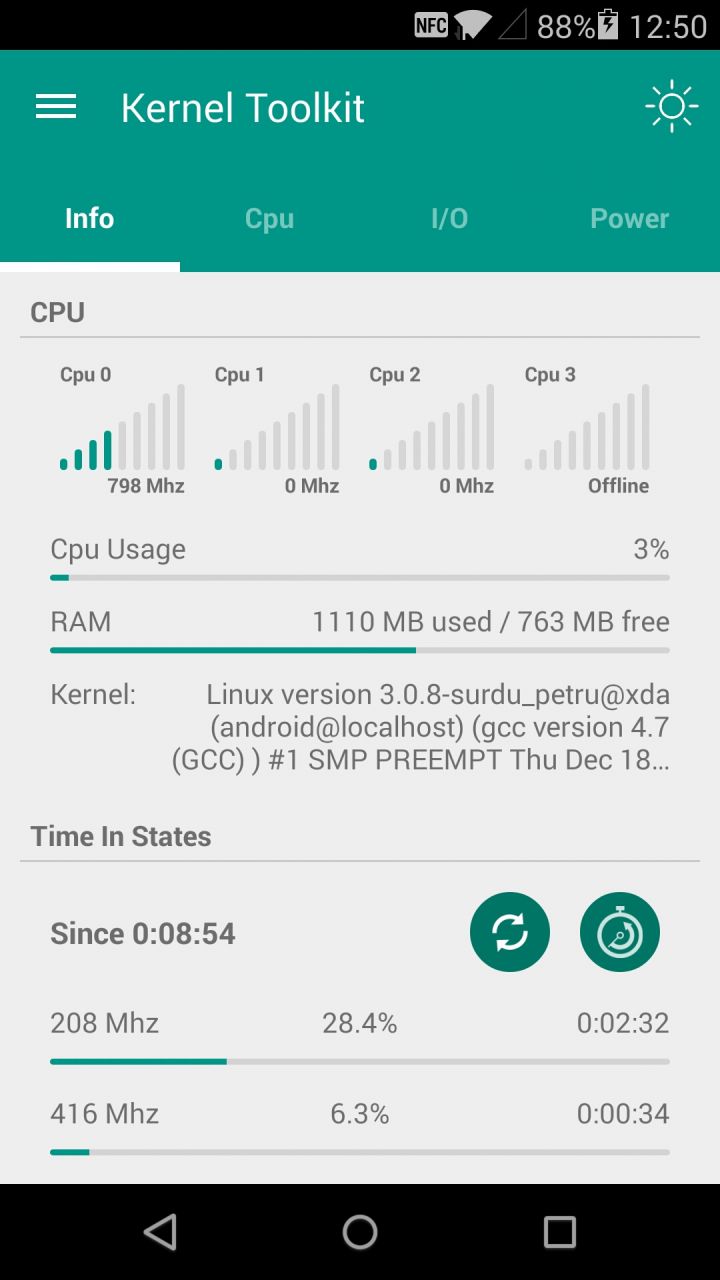The image size is (720, 1280).
Task: Return to the home screen
Action: tap(360, 1232)
